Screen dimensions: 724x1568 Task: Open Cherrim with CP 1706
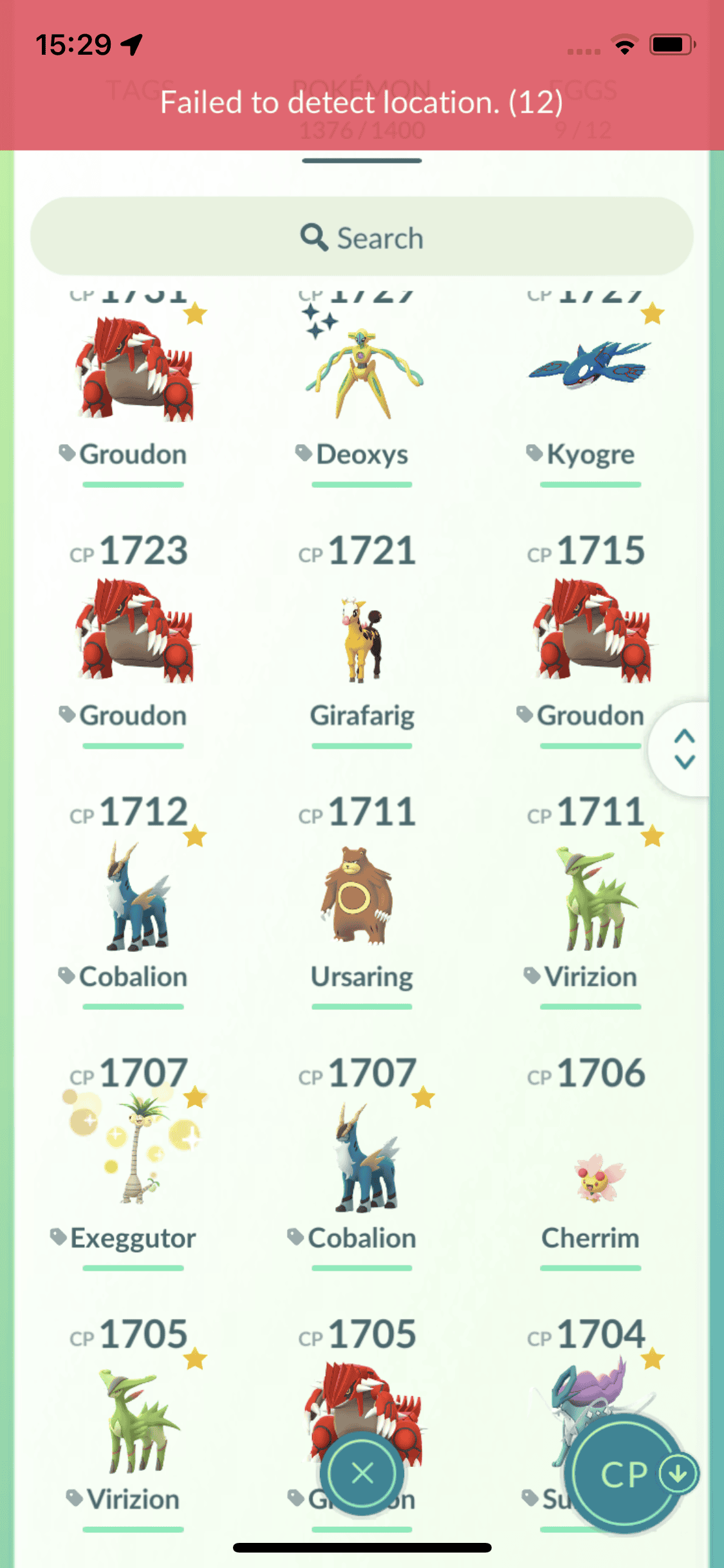click(x=590, y=1178)
